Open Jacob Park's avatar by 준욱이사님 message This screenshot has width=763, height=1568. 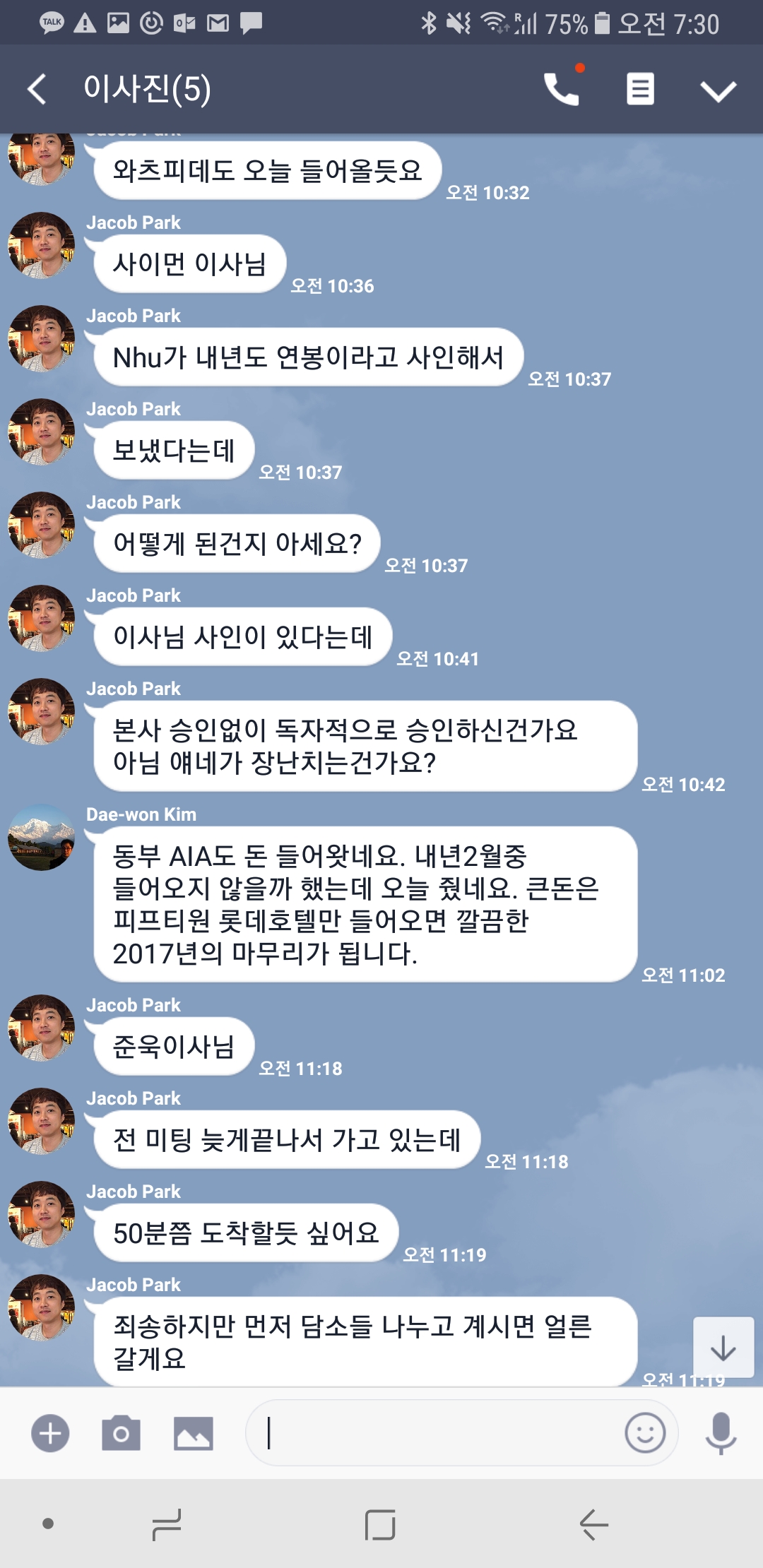41,1028
